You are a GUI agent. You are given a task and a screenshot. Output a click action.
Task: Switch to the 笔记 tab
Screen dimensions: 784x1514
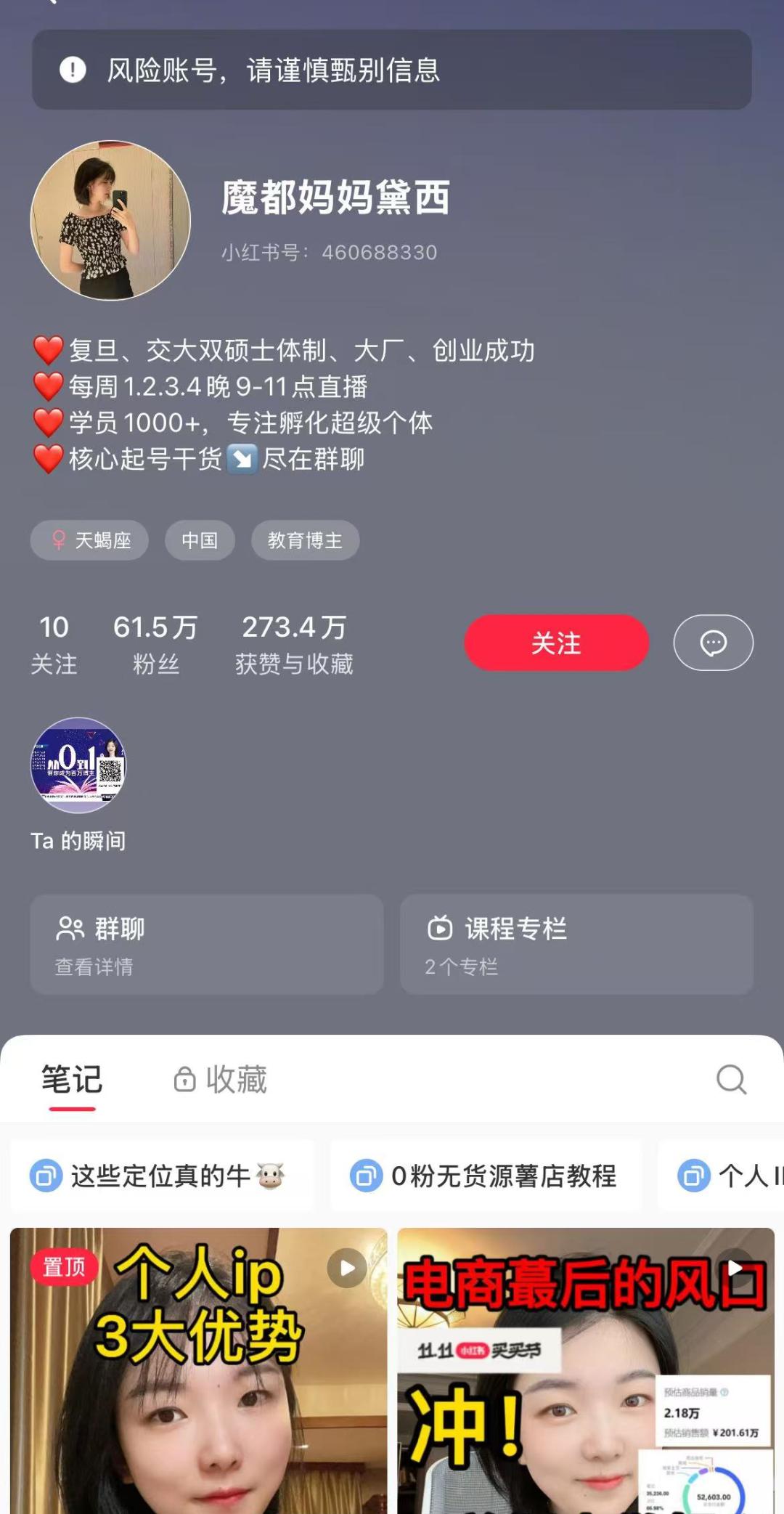[x=72, y=1080]
